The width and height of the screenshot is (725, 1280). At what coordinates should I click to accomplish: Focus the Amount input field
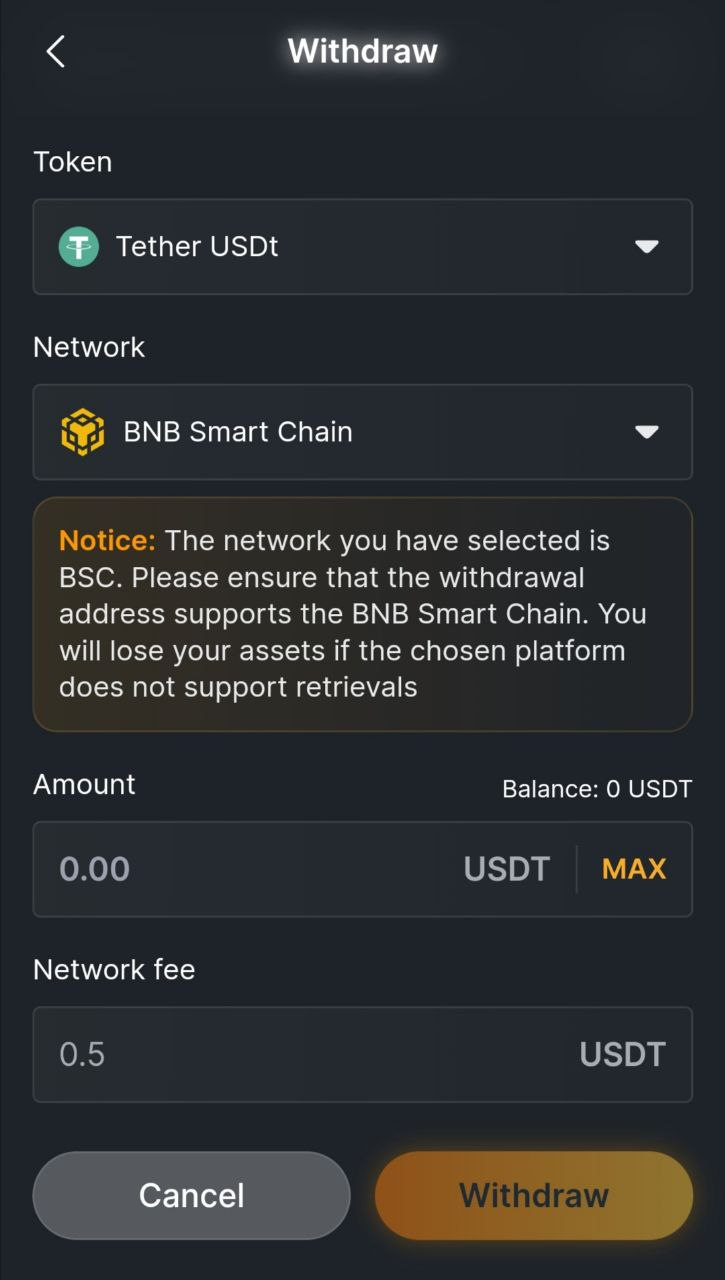[250, 869]
